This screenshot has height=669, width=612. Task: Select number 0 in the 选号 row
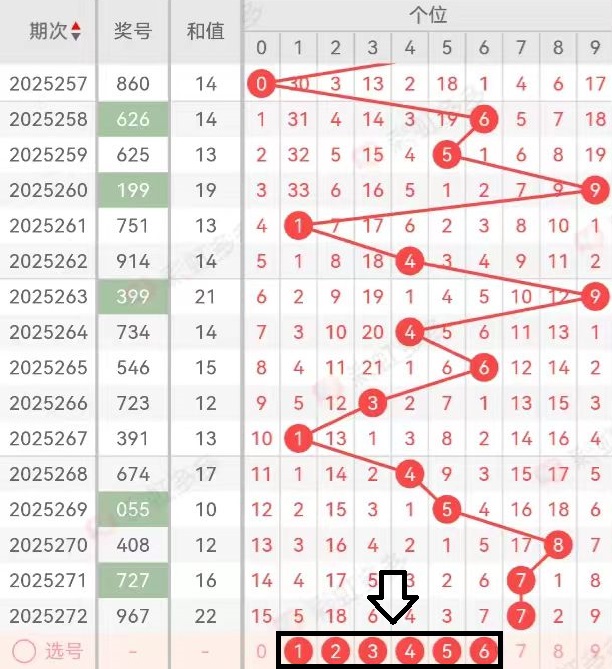coord(261,652)
